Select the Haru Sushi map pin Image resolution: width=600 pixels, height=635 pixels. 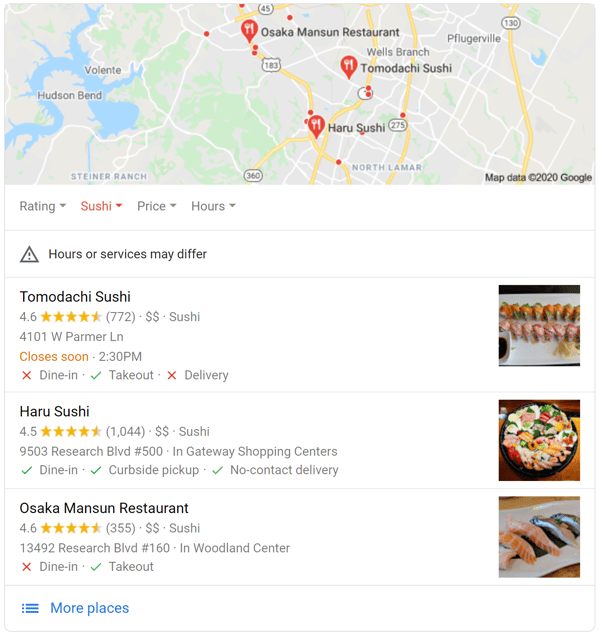pyautogui.click(x=316, y=125)
